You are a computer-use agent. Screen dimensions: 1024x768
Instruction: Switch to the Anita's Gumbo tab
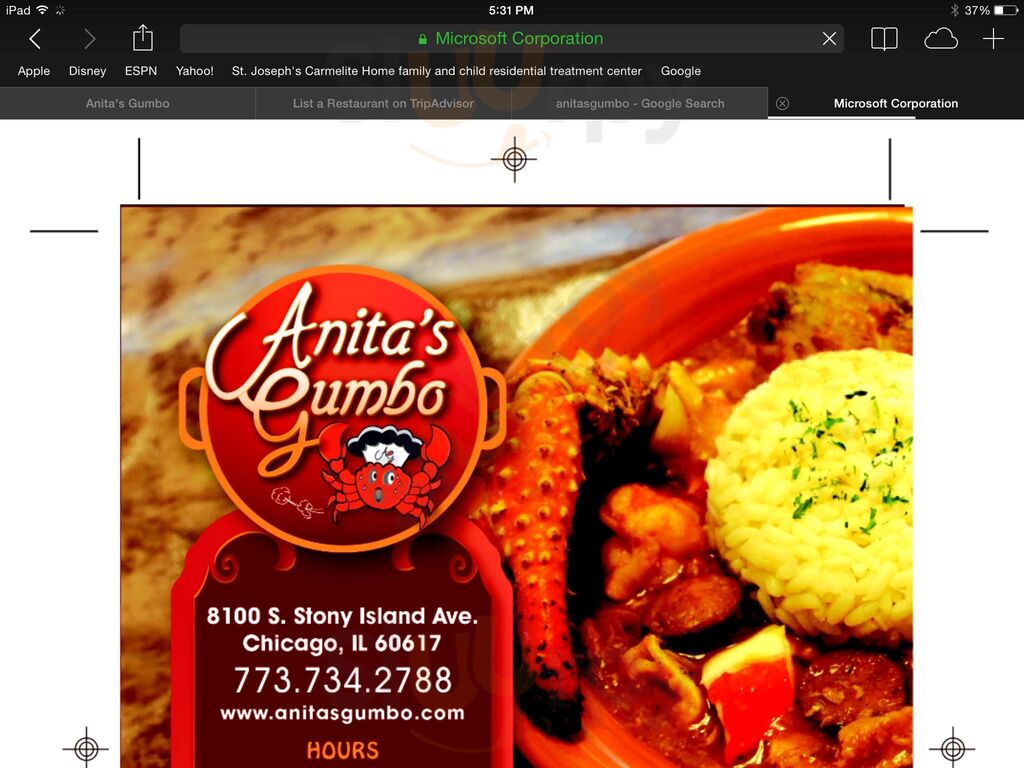coord(128,103)
